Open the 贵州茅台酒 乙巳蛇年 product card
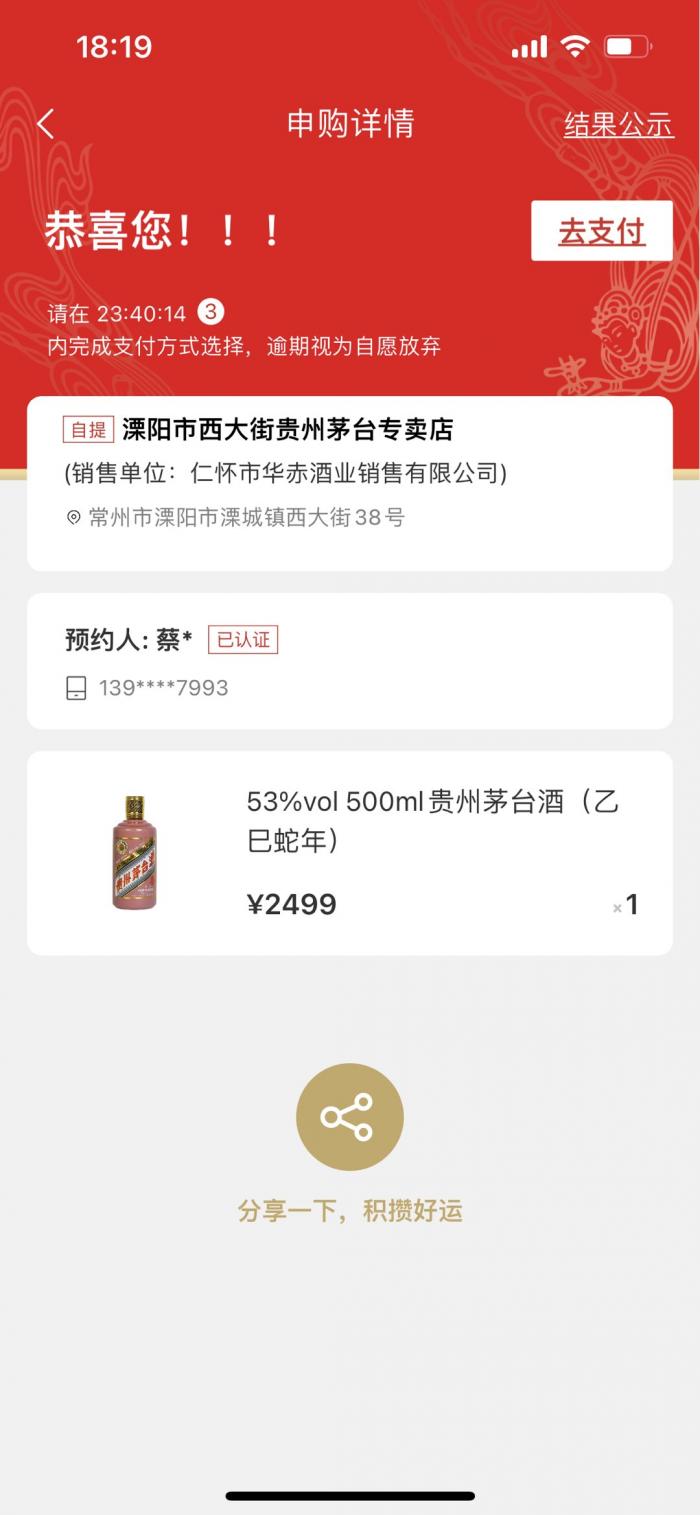 click(x=350, y=853)
